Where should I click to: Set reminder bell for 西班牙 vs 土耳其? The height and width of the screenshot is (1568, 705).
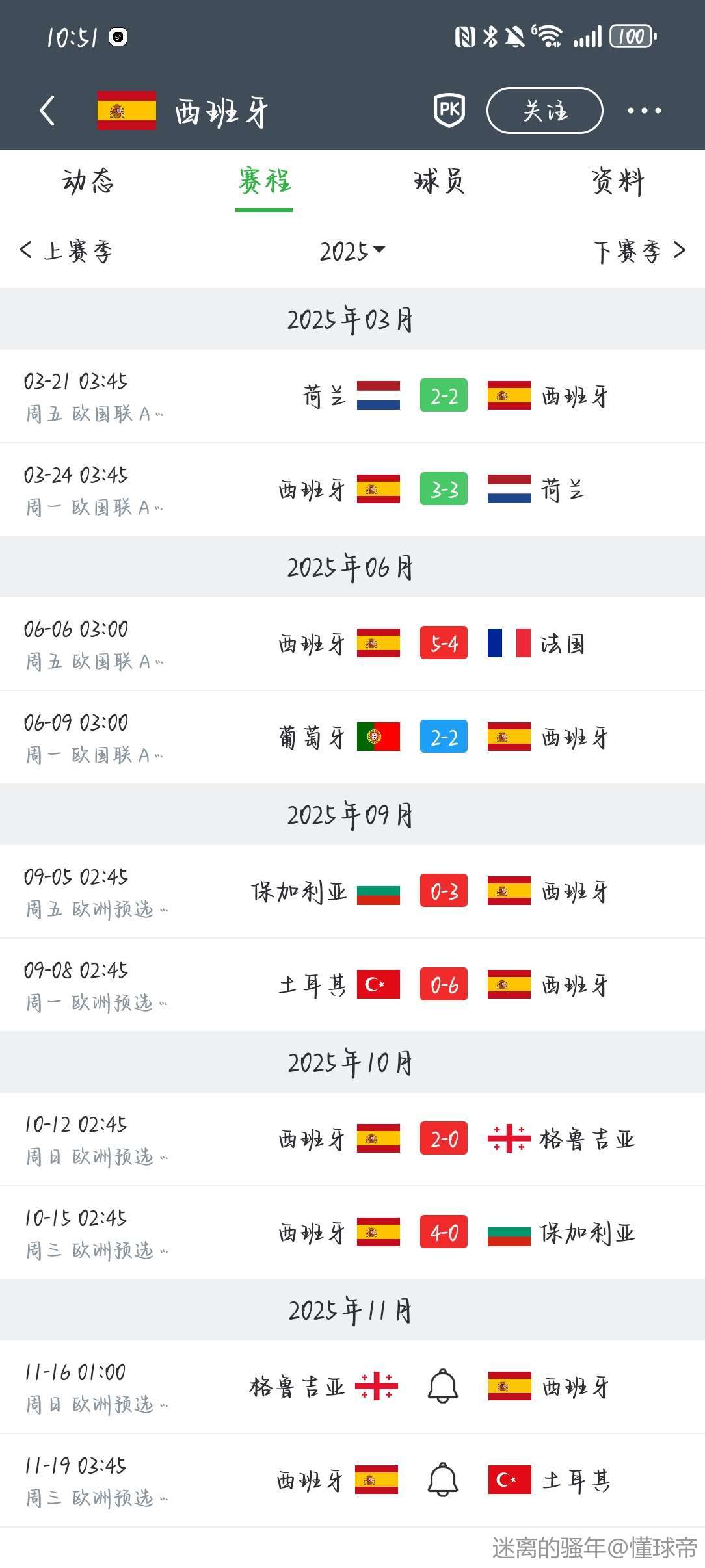point(443,1480)
